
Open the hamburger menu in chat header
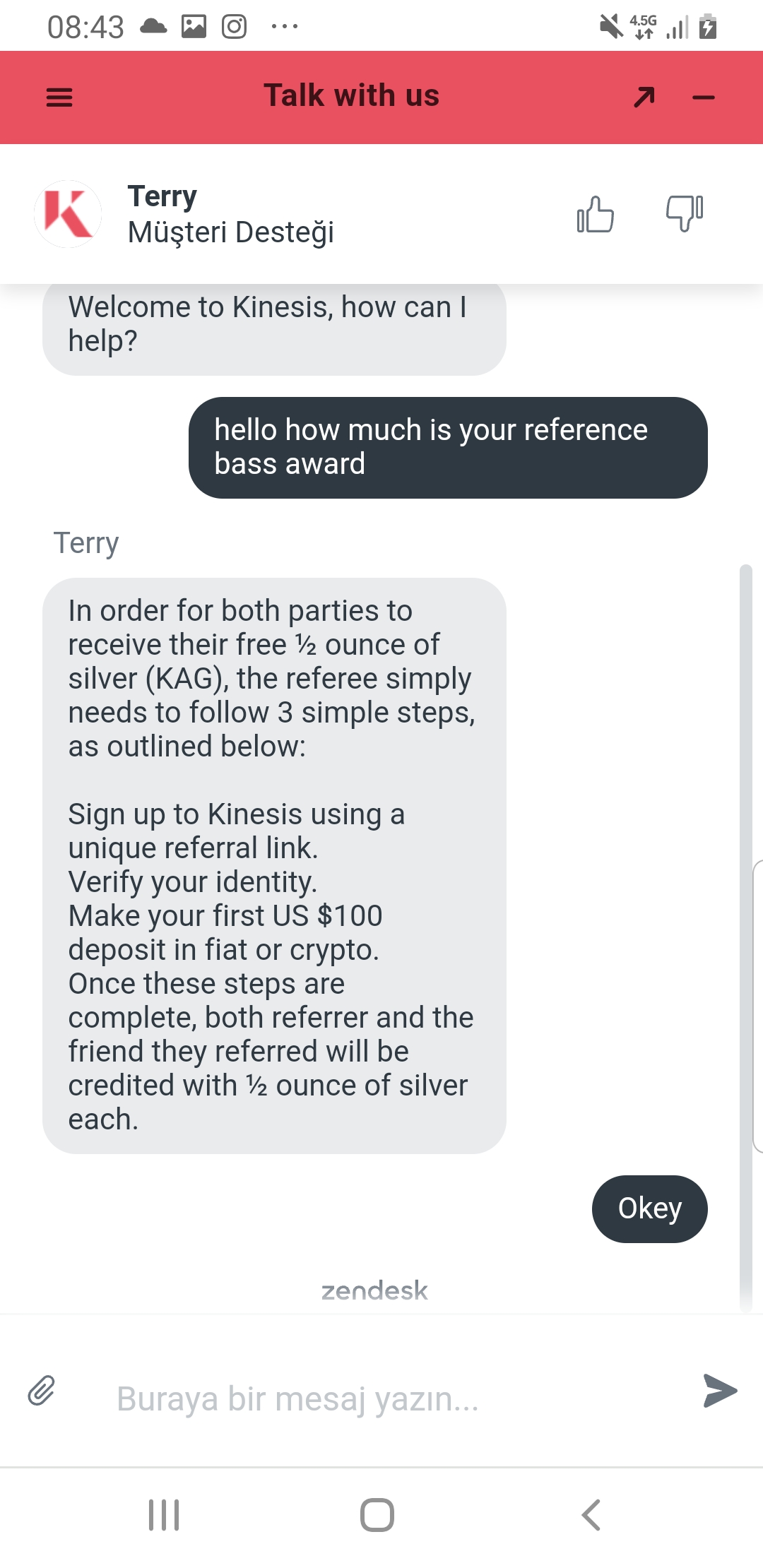tap(59, 97)
